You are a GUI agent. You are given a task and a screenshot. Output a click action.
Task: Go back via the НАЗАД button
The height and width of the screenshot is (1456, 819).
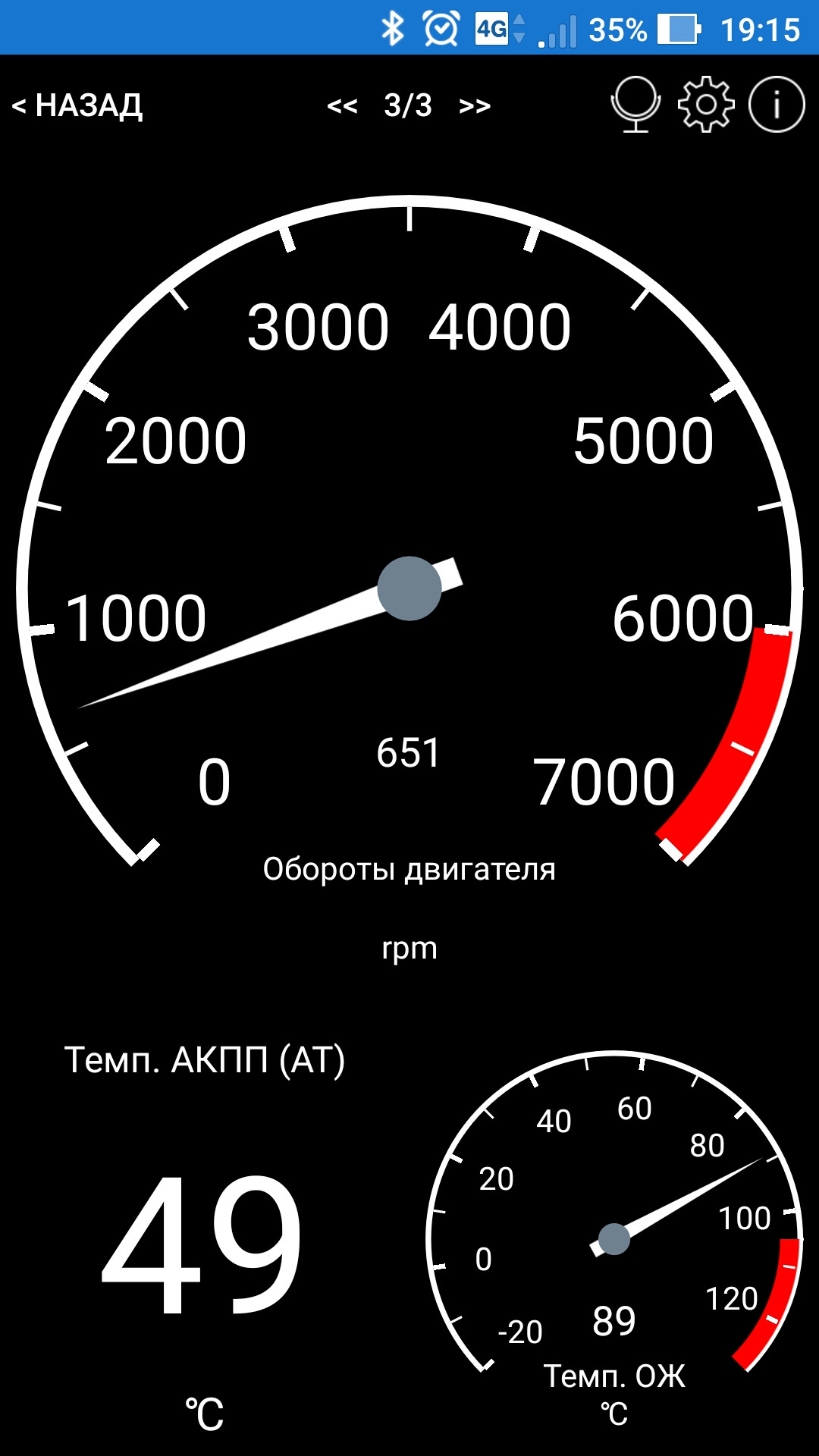(x=77, y=105)
